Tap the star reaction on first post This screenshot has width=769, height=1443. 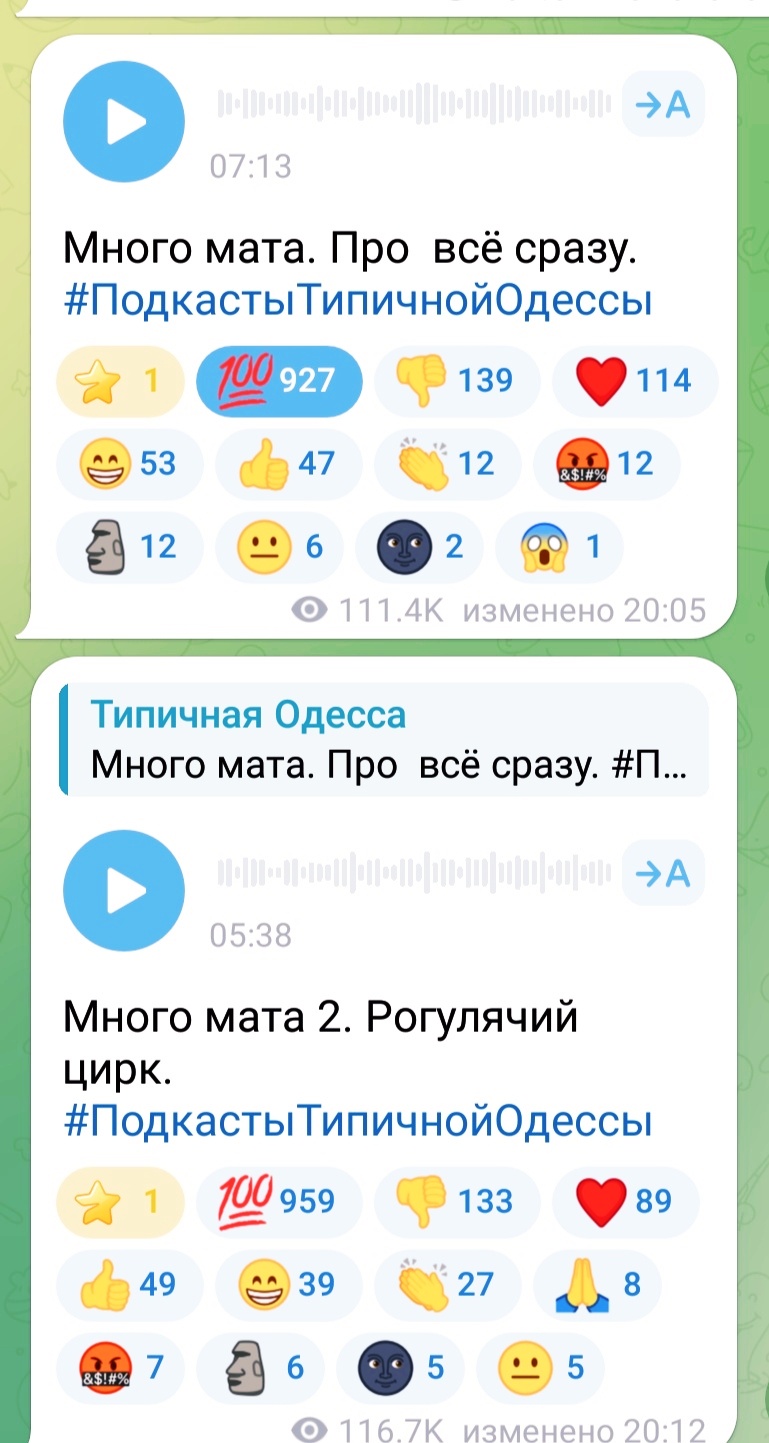pyautogui.click(x=120, y=381)
